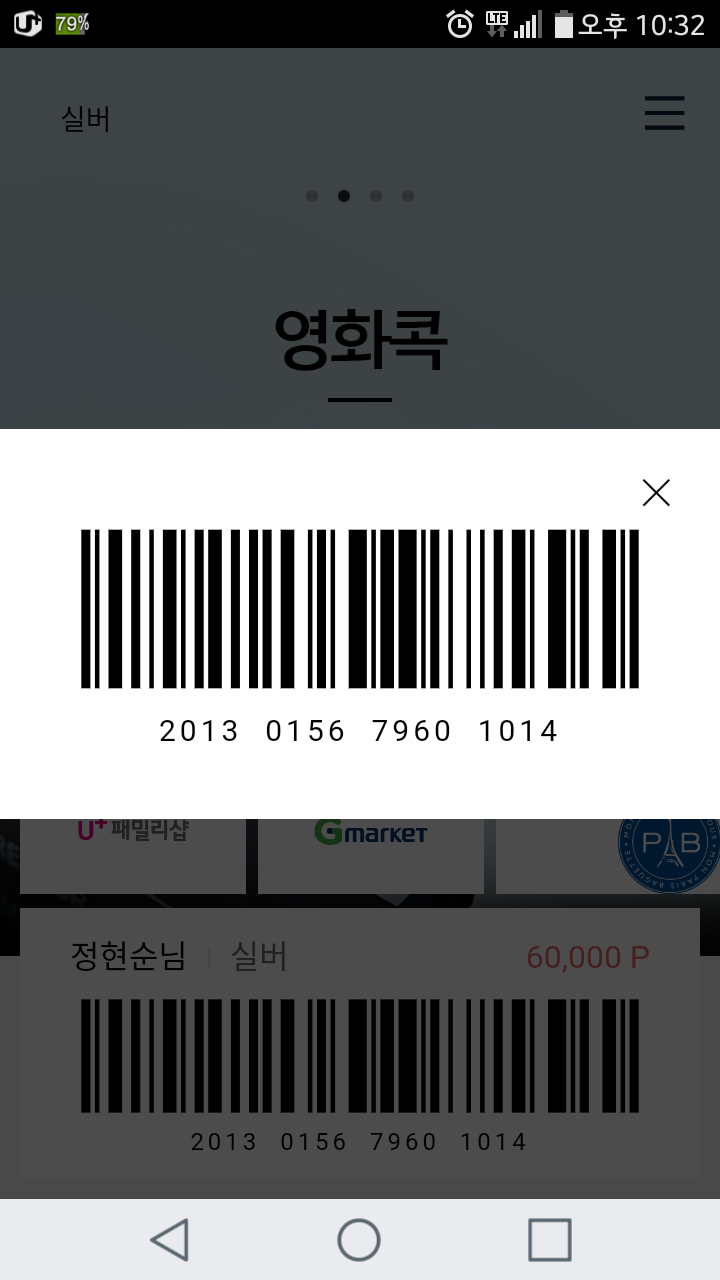
Task: Open the hamburger menu
Action: point(664,113)
